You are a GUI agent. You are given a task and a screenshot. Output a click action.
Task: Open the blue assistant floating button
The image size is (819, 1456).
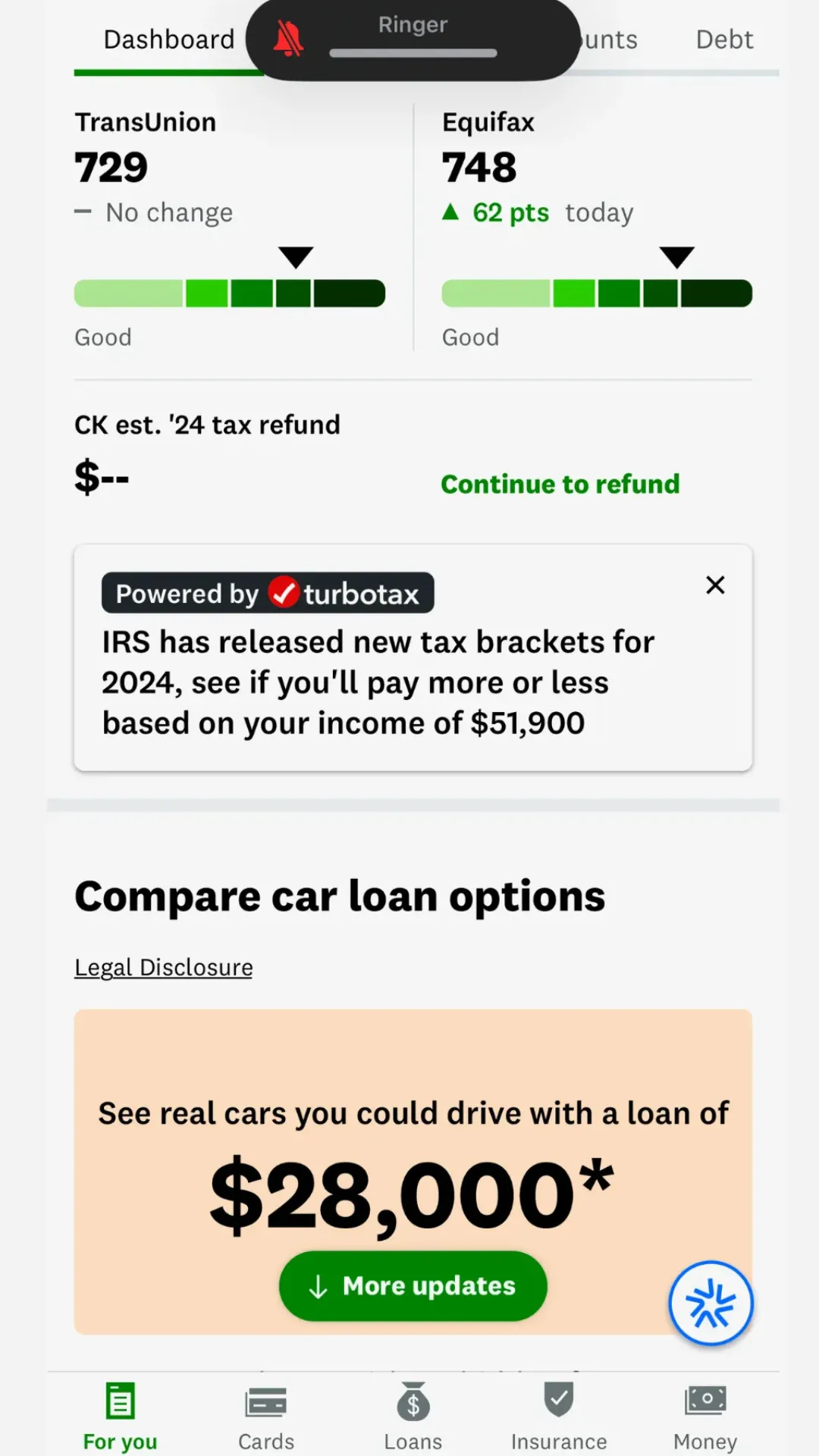(711, 1304)
